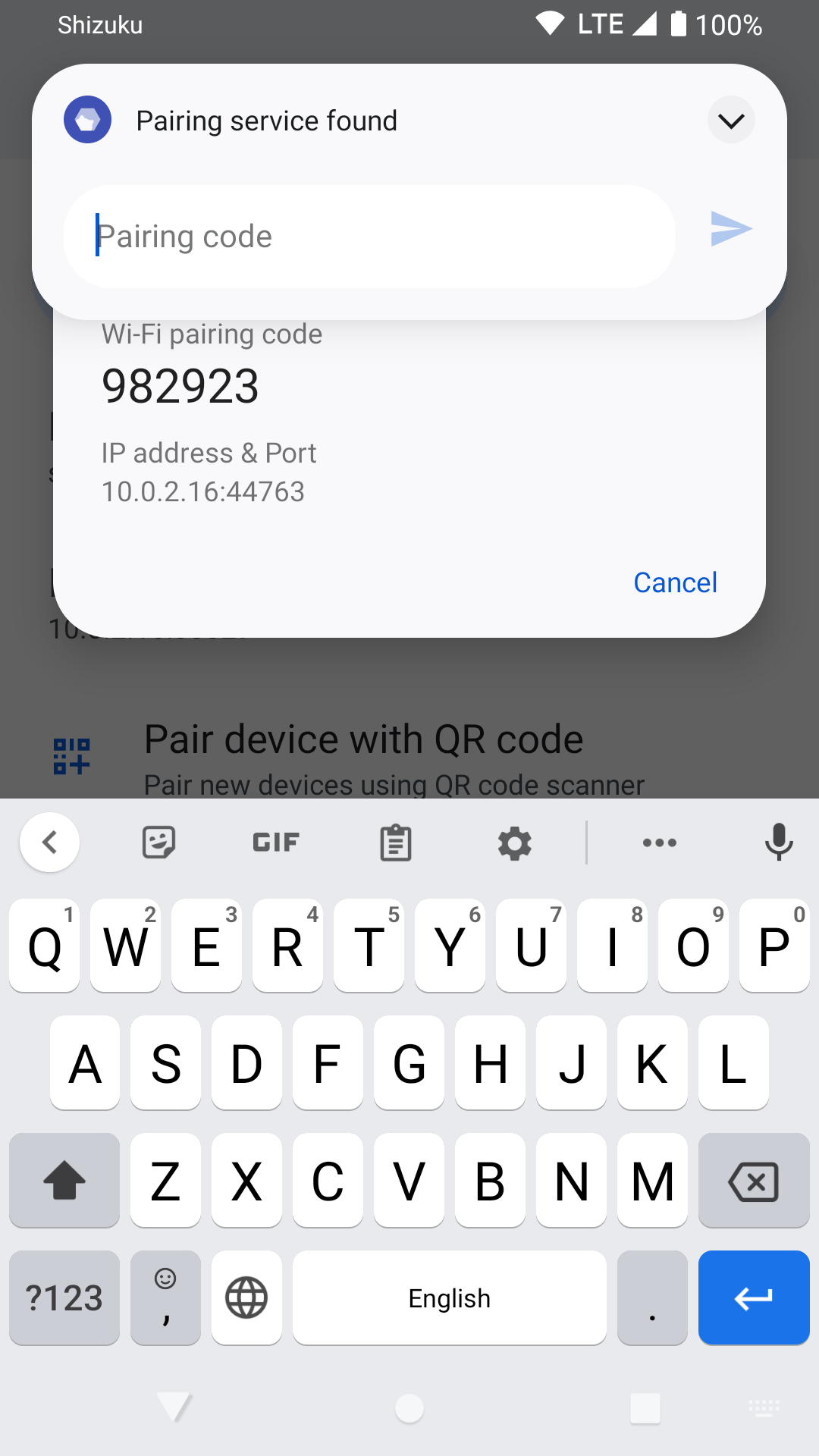Send the pairing code with arrow icon

coord(731,229)
